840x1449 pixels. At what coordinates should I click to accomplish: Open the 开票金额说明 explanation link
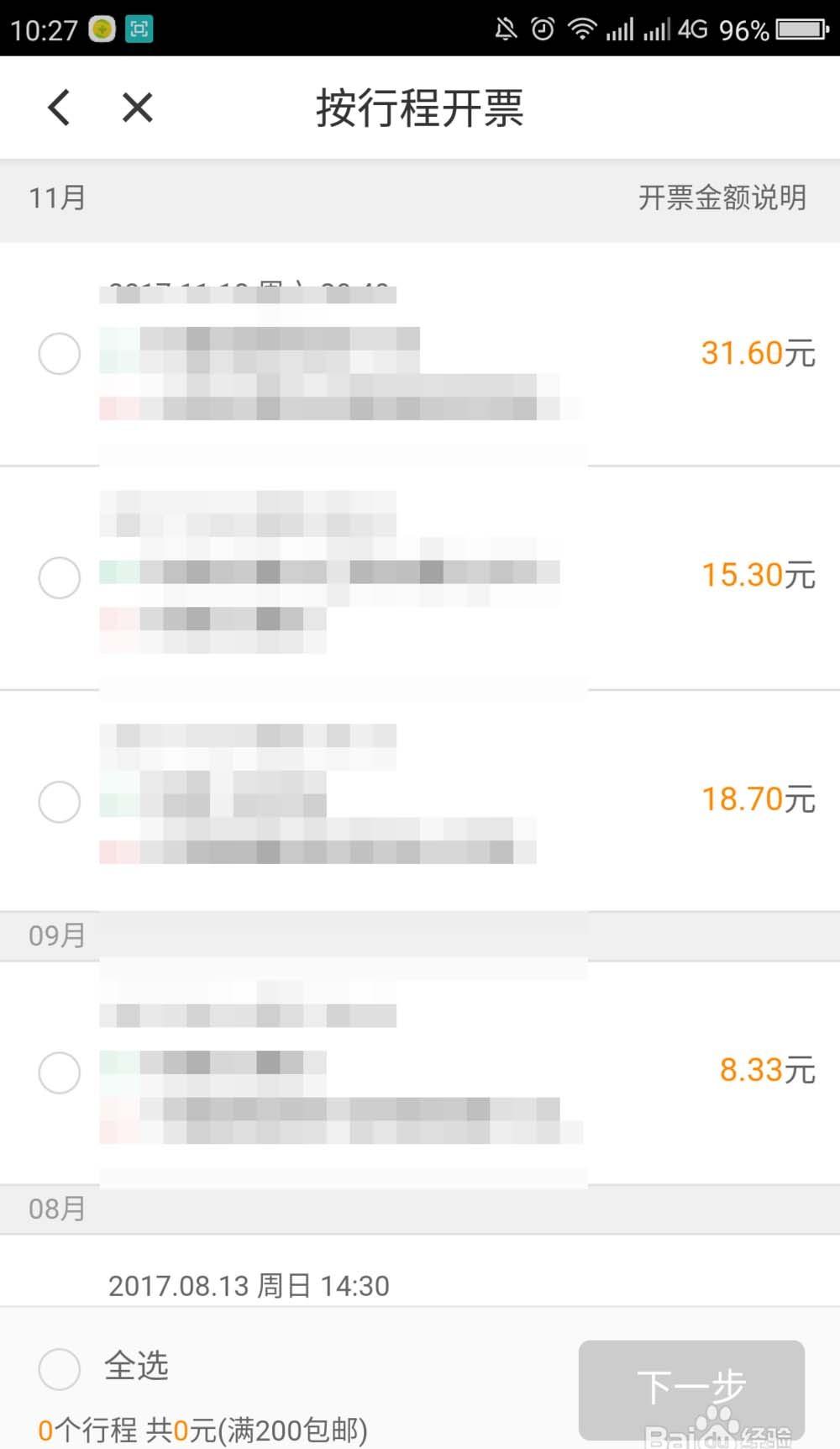click(723, 199)
